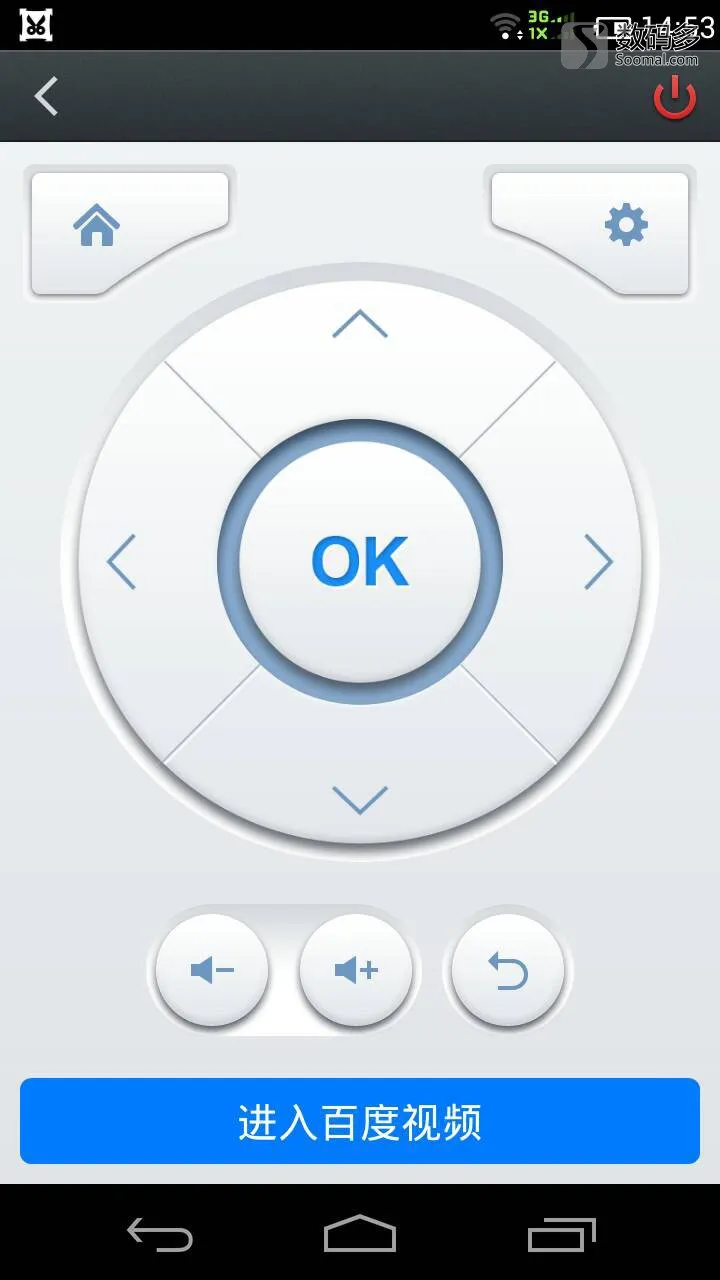Tap the 进入百度视频 button

(x=360, y=1121)
